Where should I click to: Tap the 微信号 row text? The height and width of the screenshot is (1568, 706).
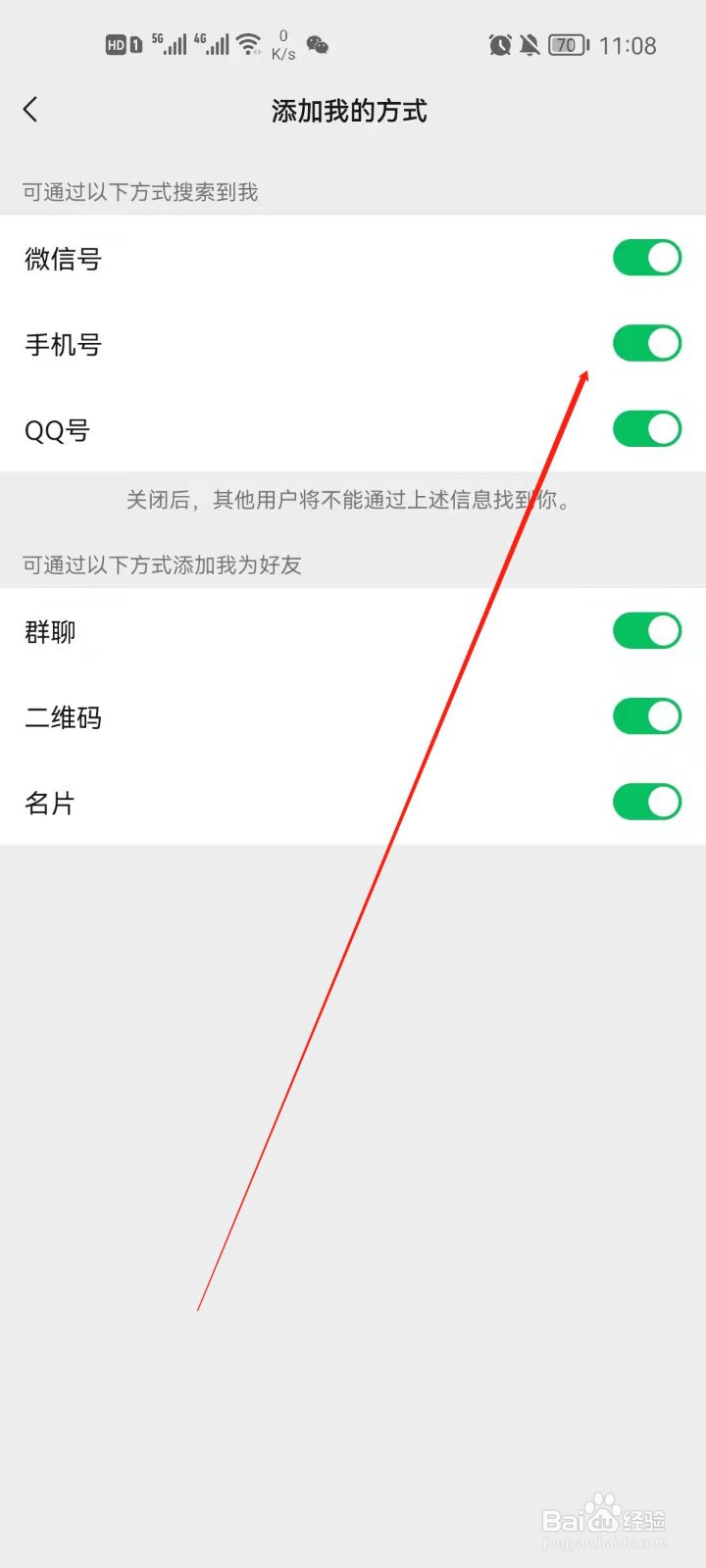62,259
